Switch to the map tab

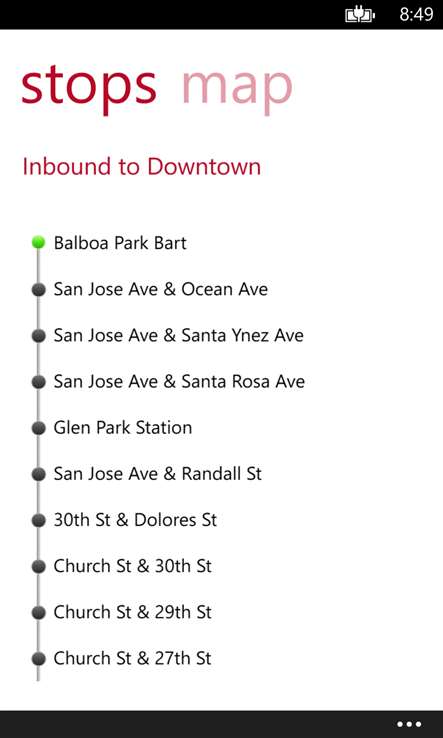237,88
